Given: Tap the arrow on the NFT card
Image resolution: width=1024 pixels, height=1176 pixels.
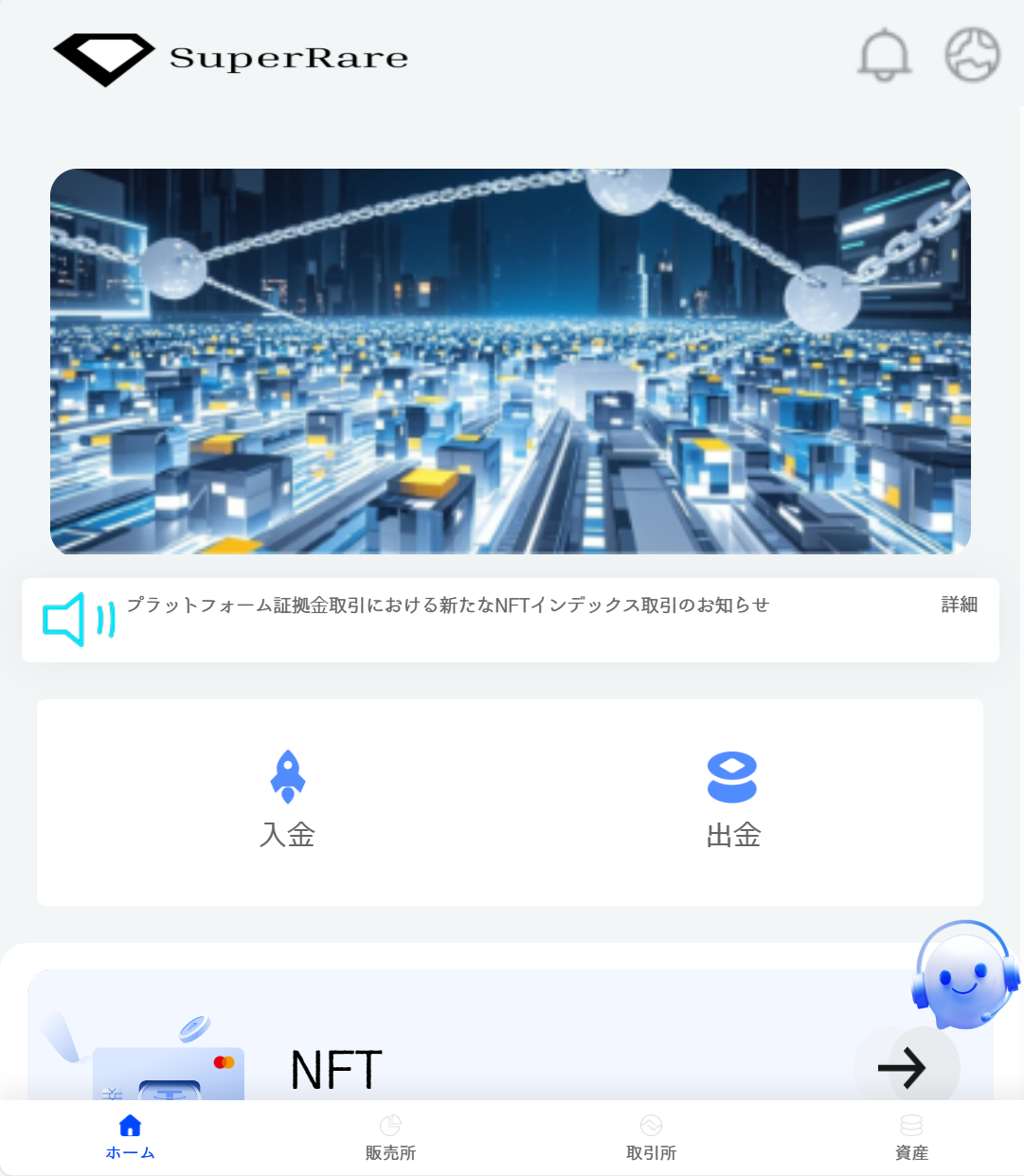Looking at the screenshot, I should [x=902, y=1068].
